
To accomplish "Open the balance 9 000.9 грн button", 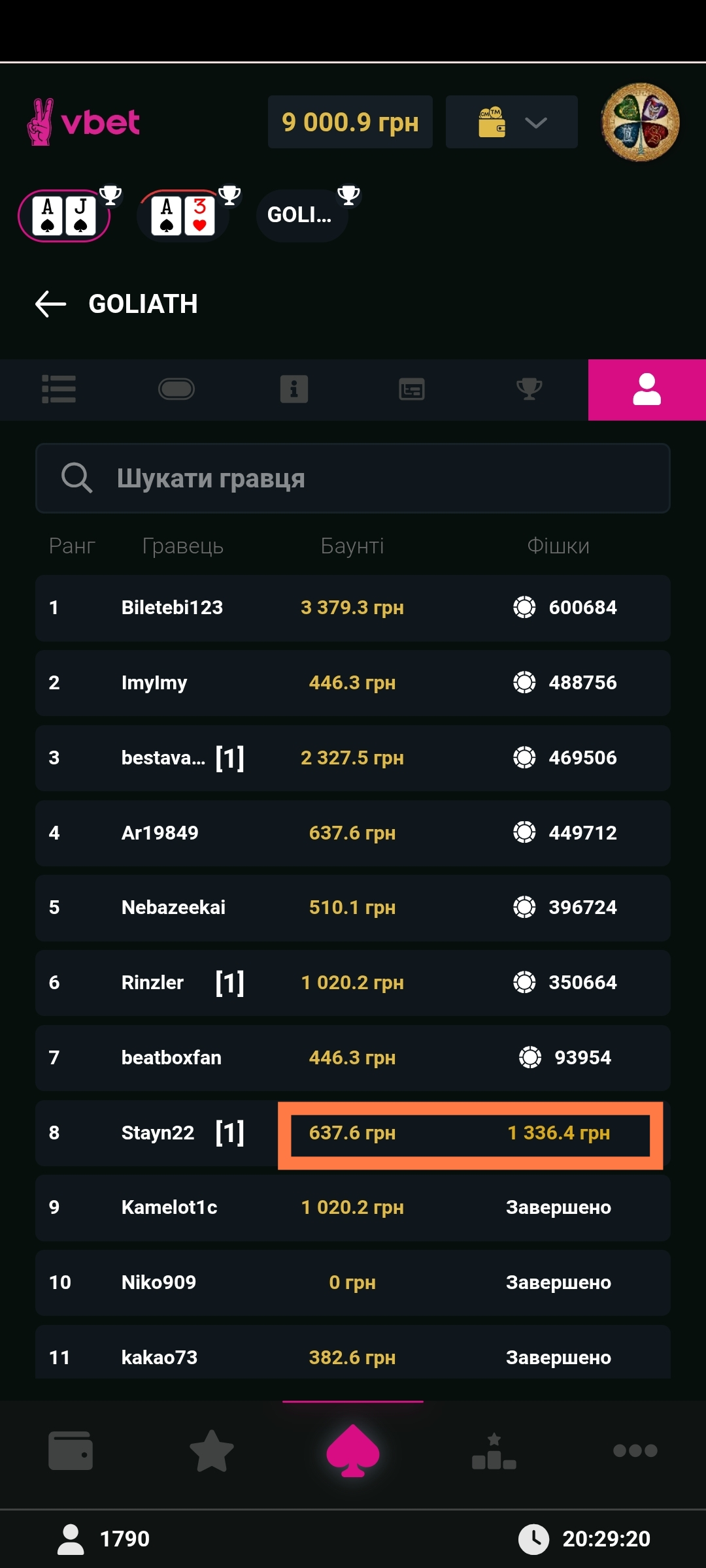I will pos(350,122).
